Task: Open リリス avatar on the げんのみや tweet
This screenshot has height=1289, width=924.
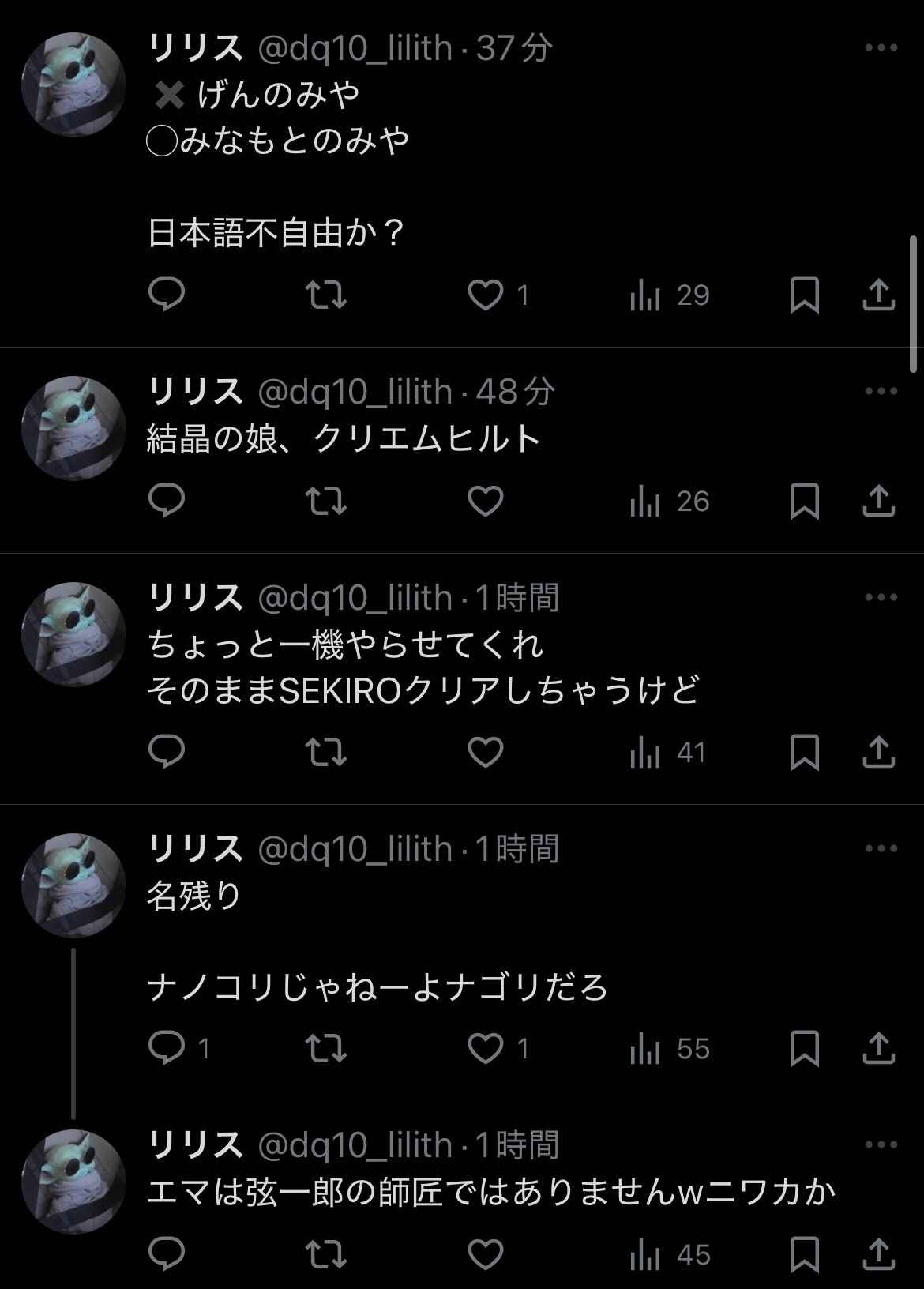Action: click(73, 85)
